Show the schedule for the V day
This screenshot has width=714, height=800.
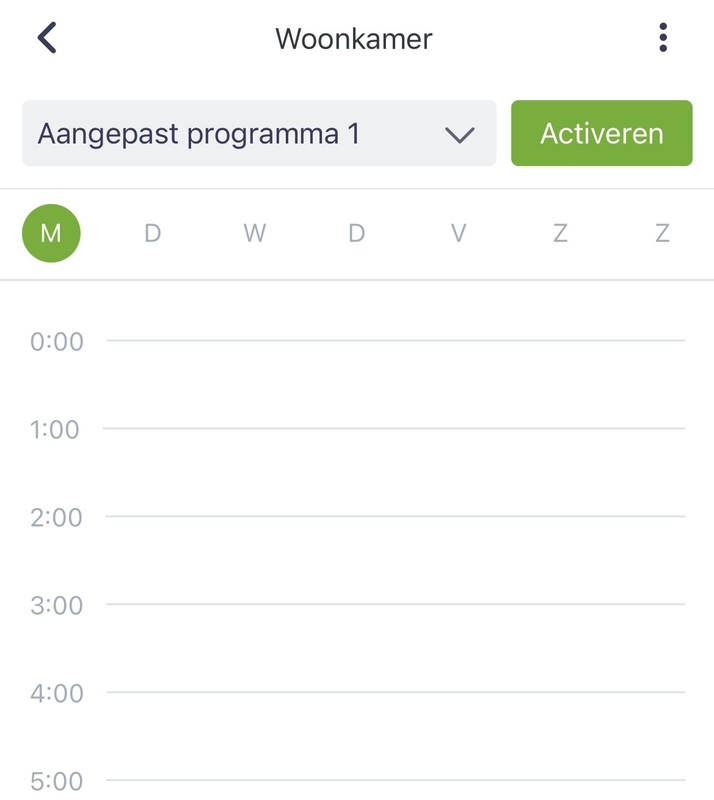click(x=459, y=234)
